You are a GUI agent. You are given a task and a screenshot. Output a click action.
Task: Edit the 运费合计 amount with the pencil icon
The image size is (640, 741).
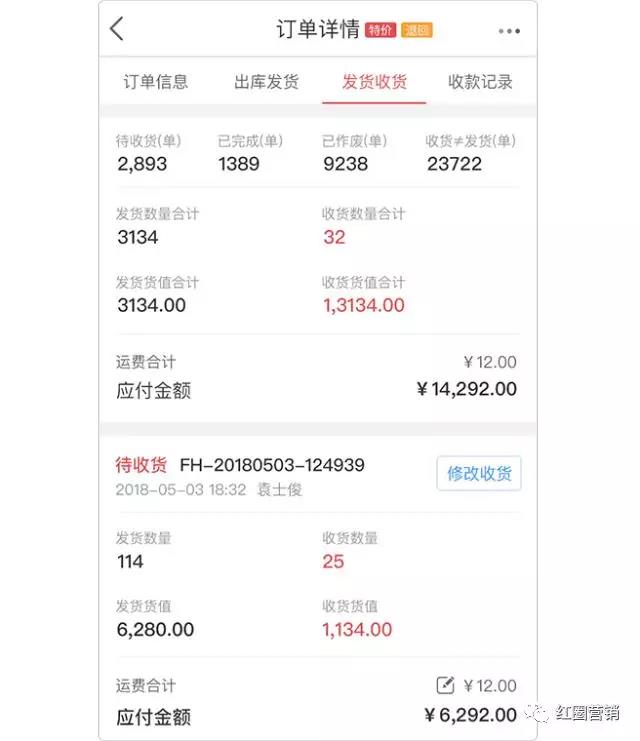[446, 685]
